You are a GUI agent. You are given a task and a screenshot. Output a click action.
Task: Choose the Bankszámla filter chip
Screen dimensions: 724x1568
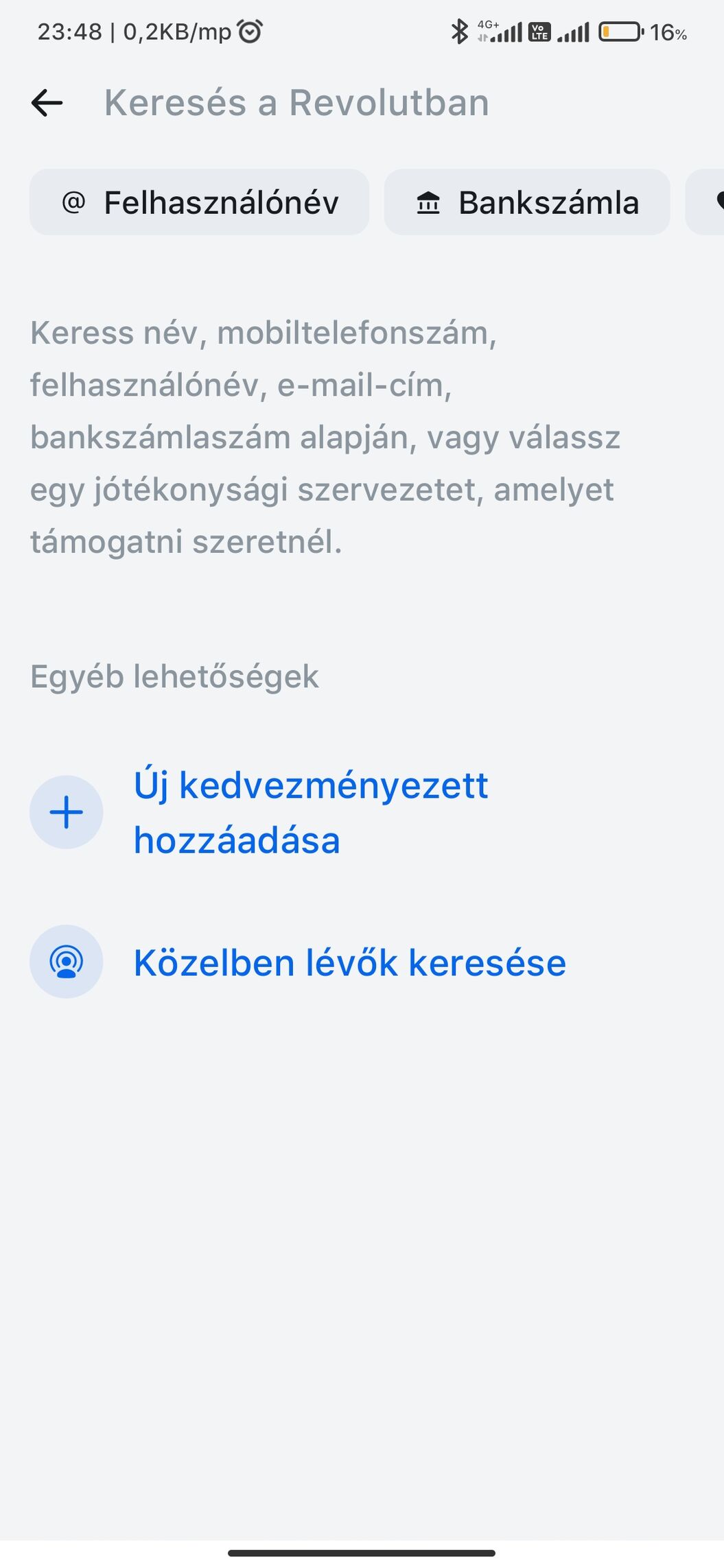526,202
